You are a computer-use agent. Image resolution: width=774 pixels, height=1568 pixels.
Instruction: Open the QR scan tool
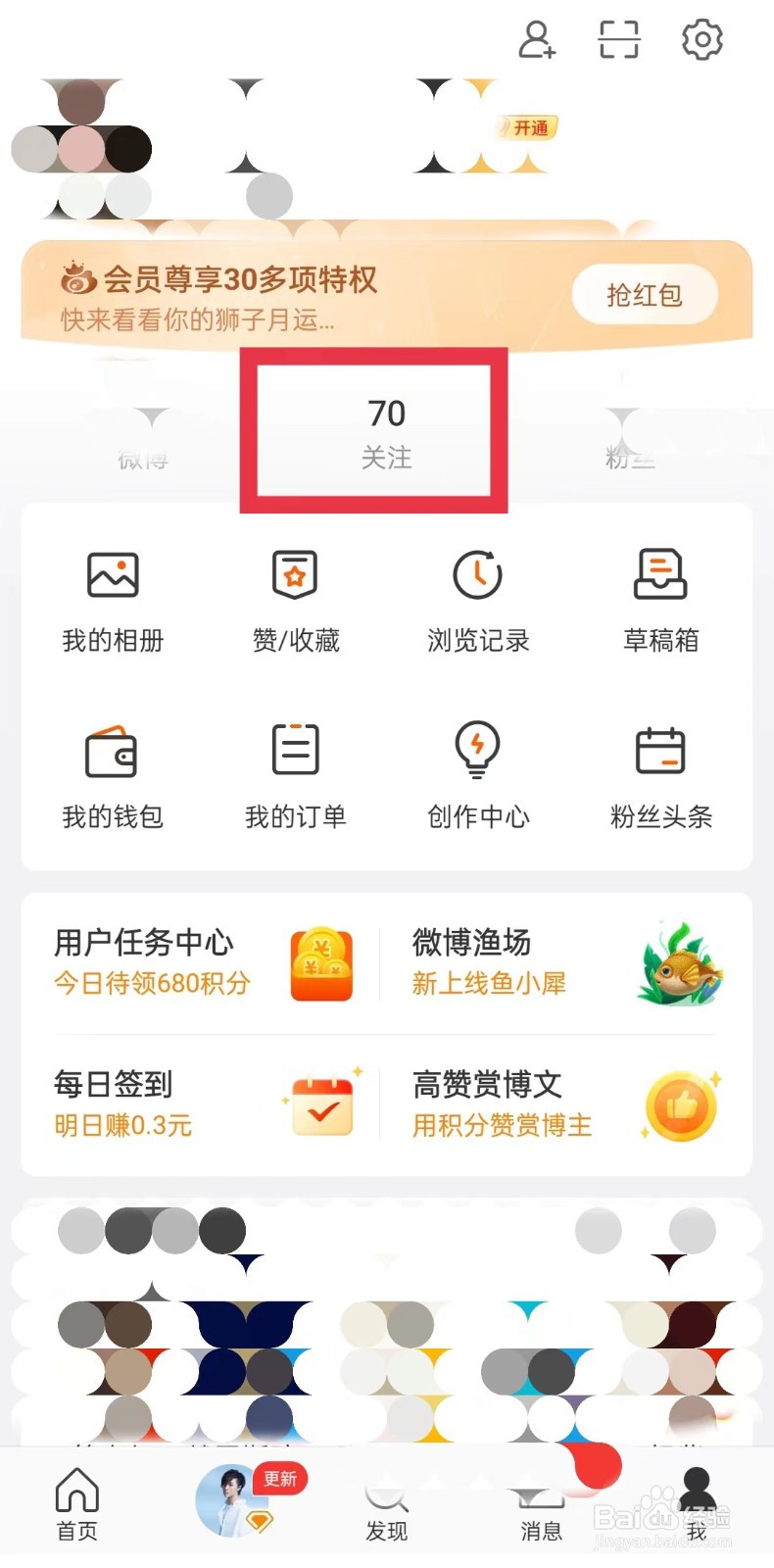(618, 39)
